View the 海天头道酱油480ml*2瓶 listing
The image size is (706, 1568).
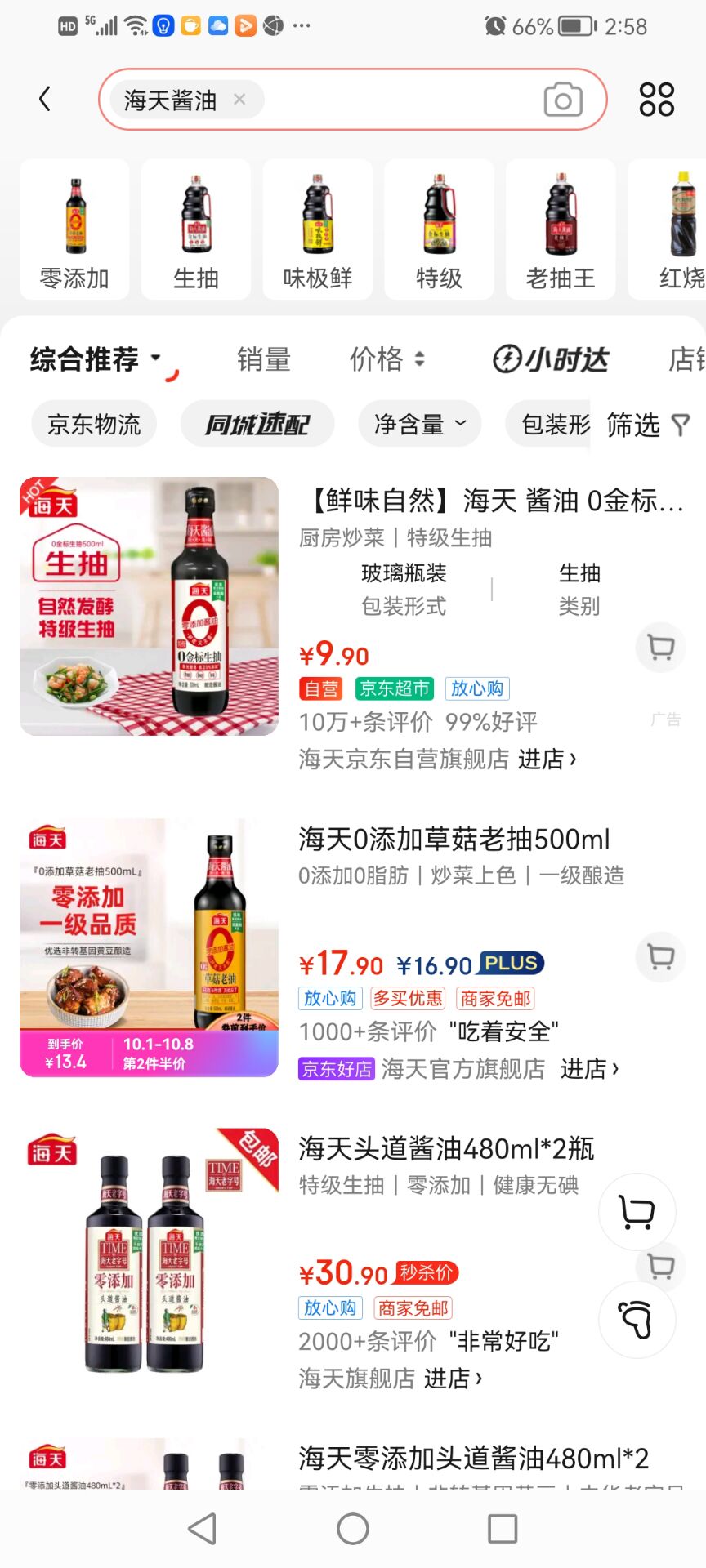445,1149
